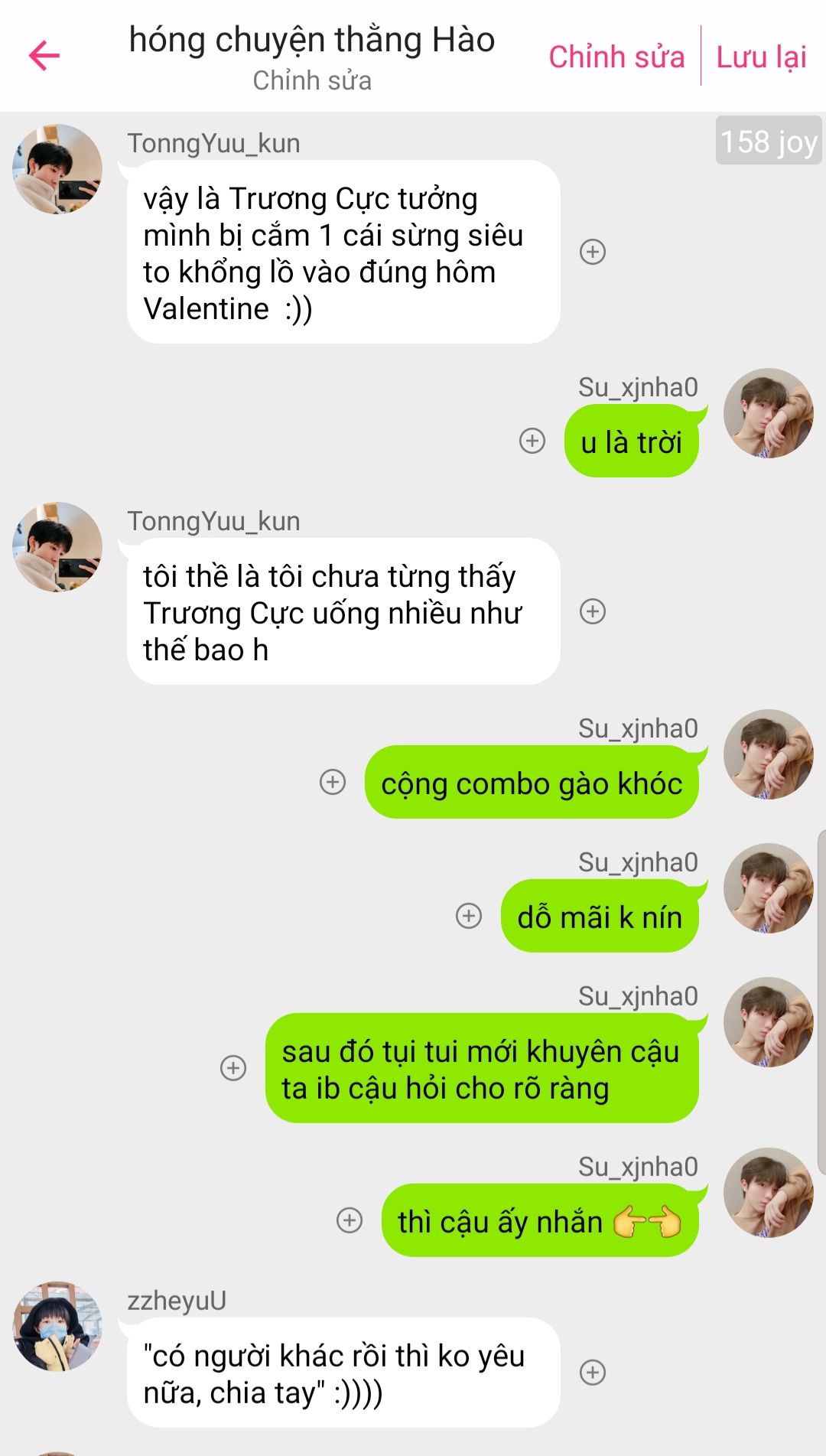The height and width of the screenshot is (1456, 826).
Task: Go back with the pink arrow
Action: pos(44,56)
